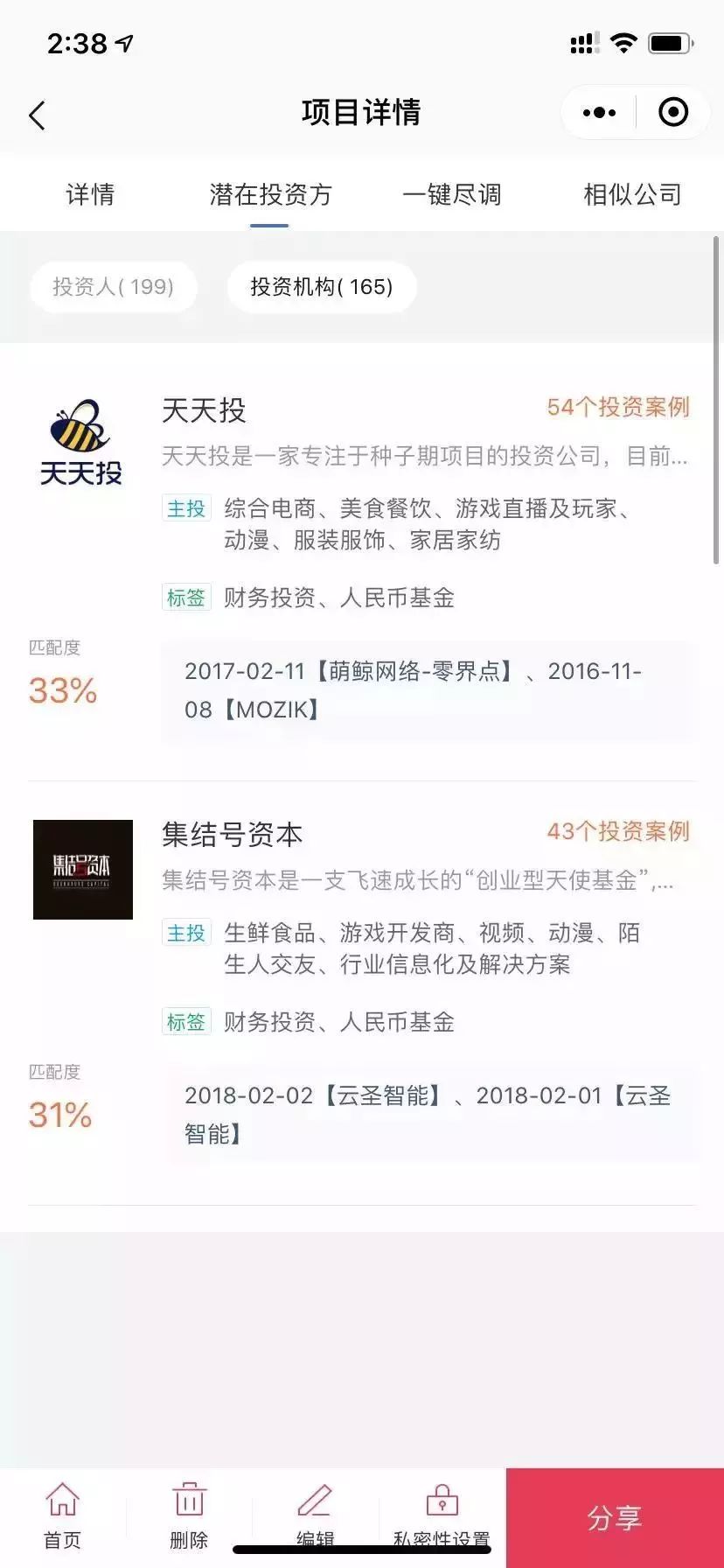The image size is (724, 1568).
Task: Switch to the 相似公司 tab
Action: [x=632, y=194]
